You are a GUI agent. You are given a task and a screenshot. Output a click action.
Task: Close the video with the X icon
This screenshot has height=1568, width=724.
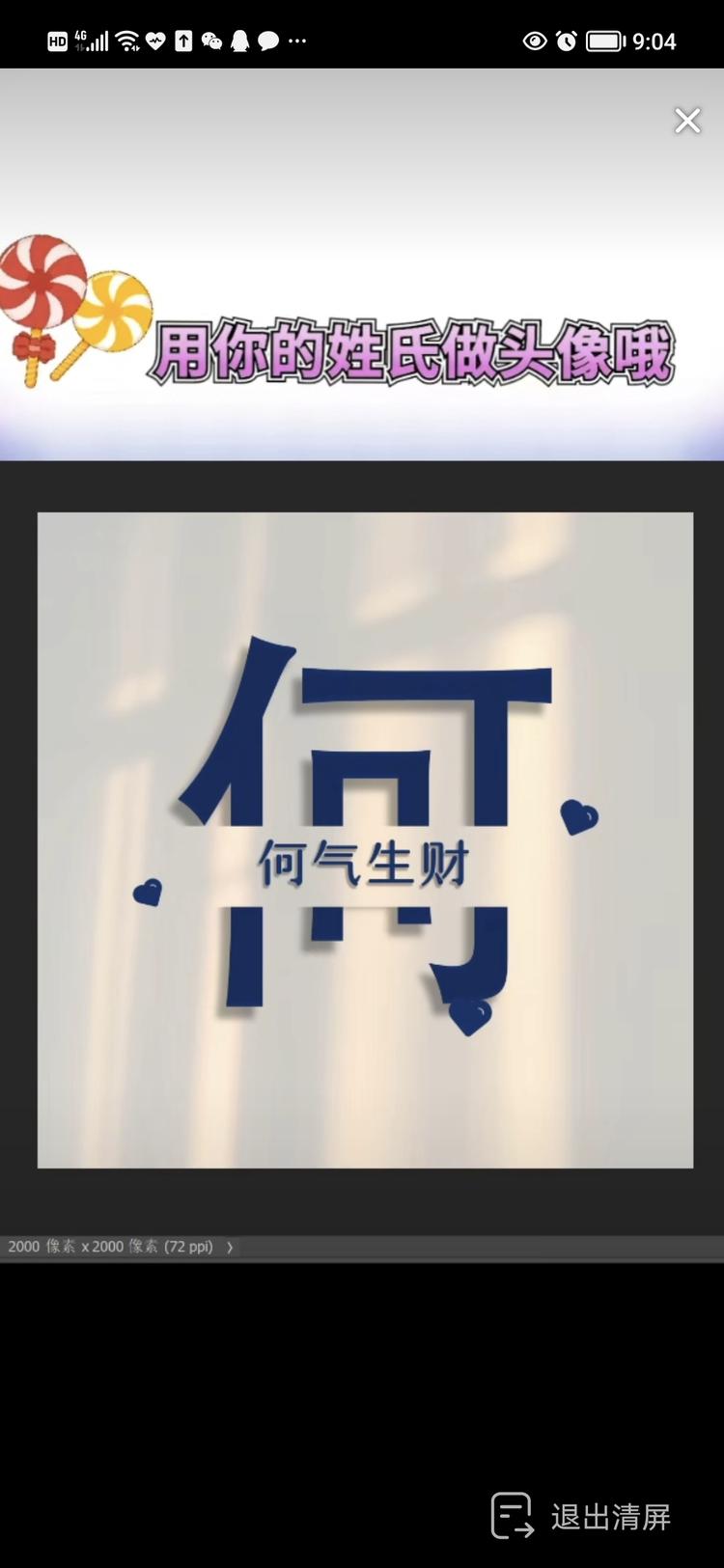(x=687, y=121)
